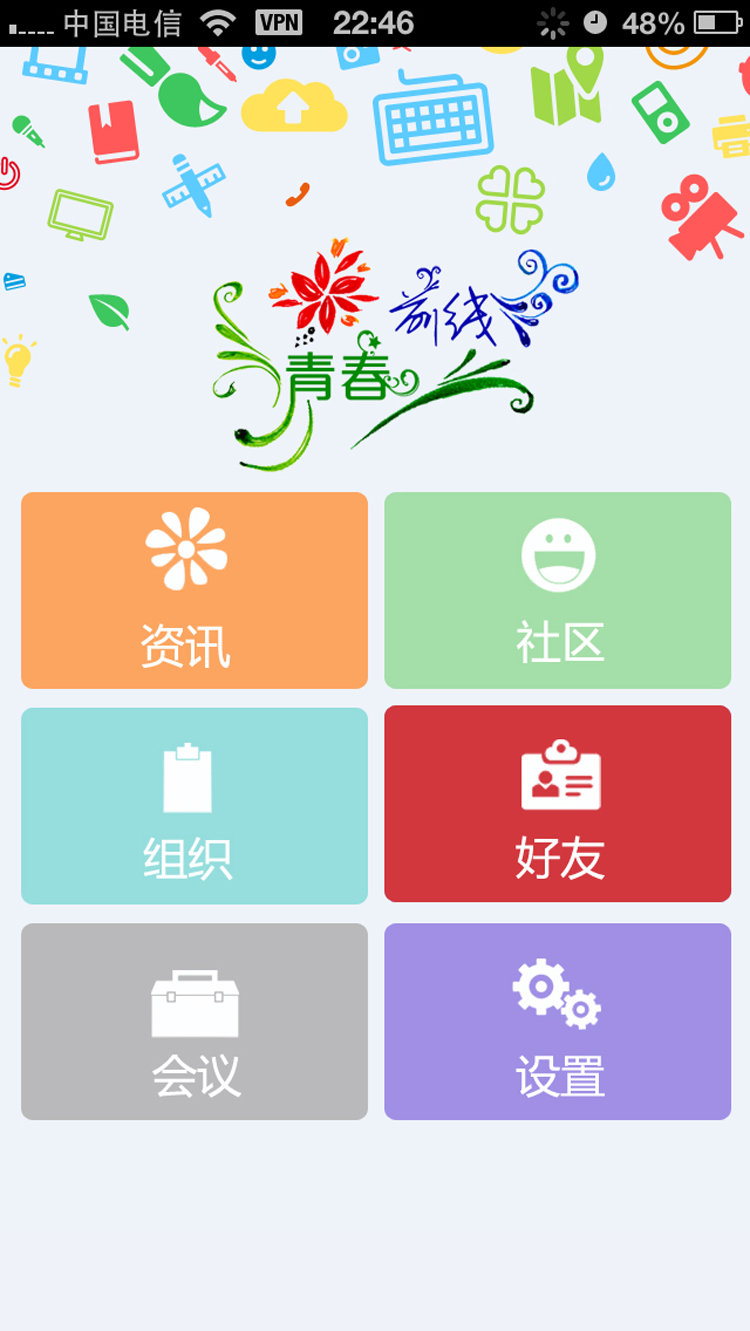
Task: Open the 设置 settings tile
Action: click(x=557, y=1021)
